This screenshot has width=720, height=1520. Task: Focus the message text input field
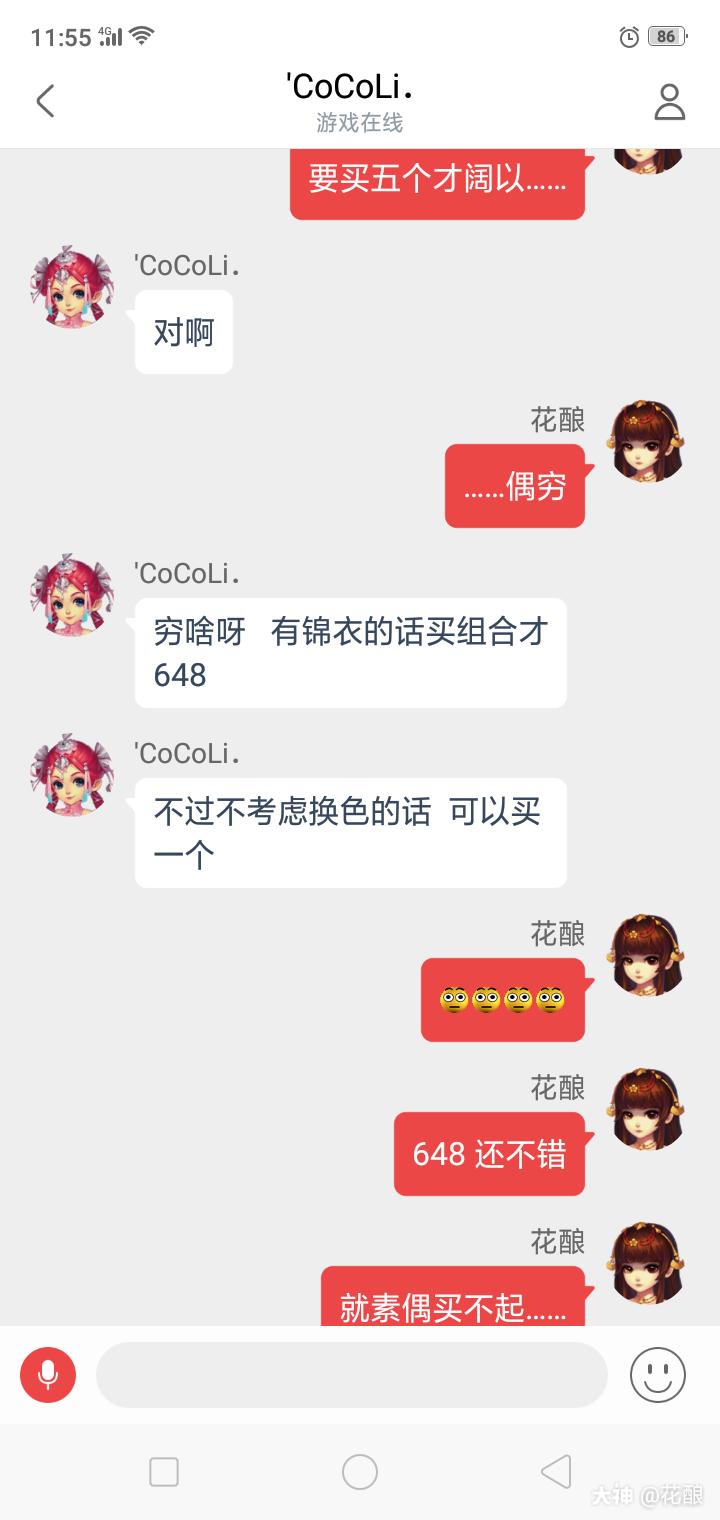click(351, 1375)
